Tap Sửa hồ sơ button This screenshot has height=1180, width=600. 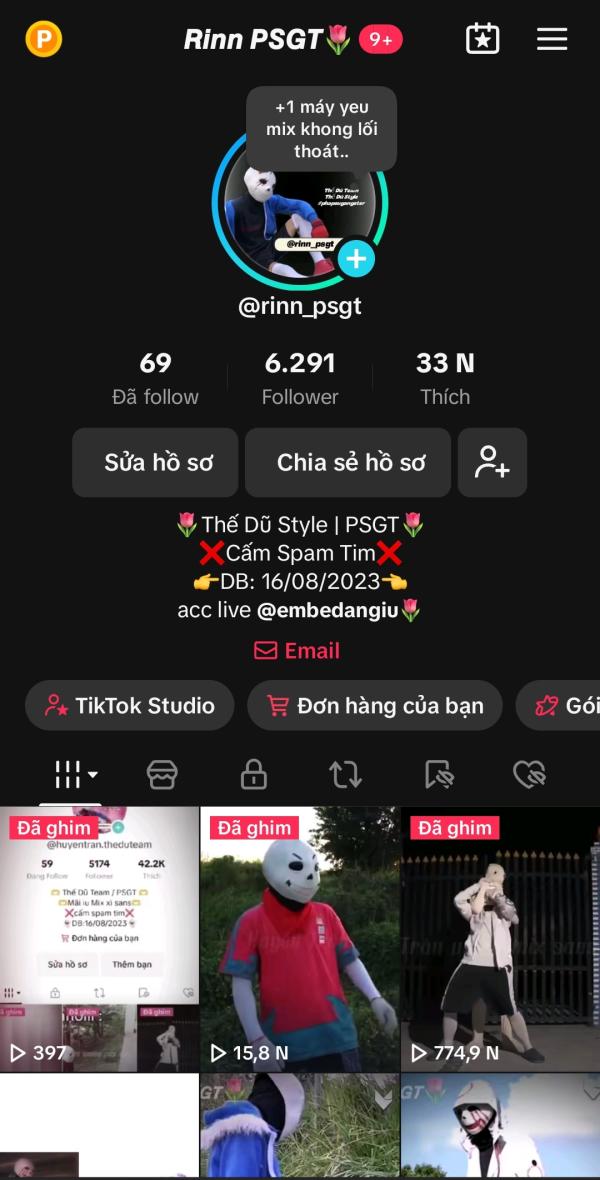click(x=155, y=462)
